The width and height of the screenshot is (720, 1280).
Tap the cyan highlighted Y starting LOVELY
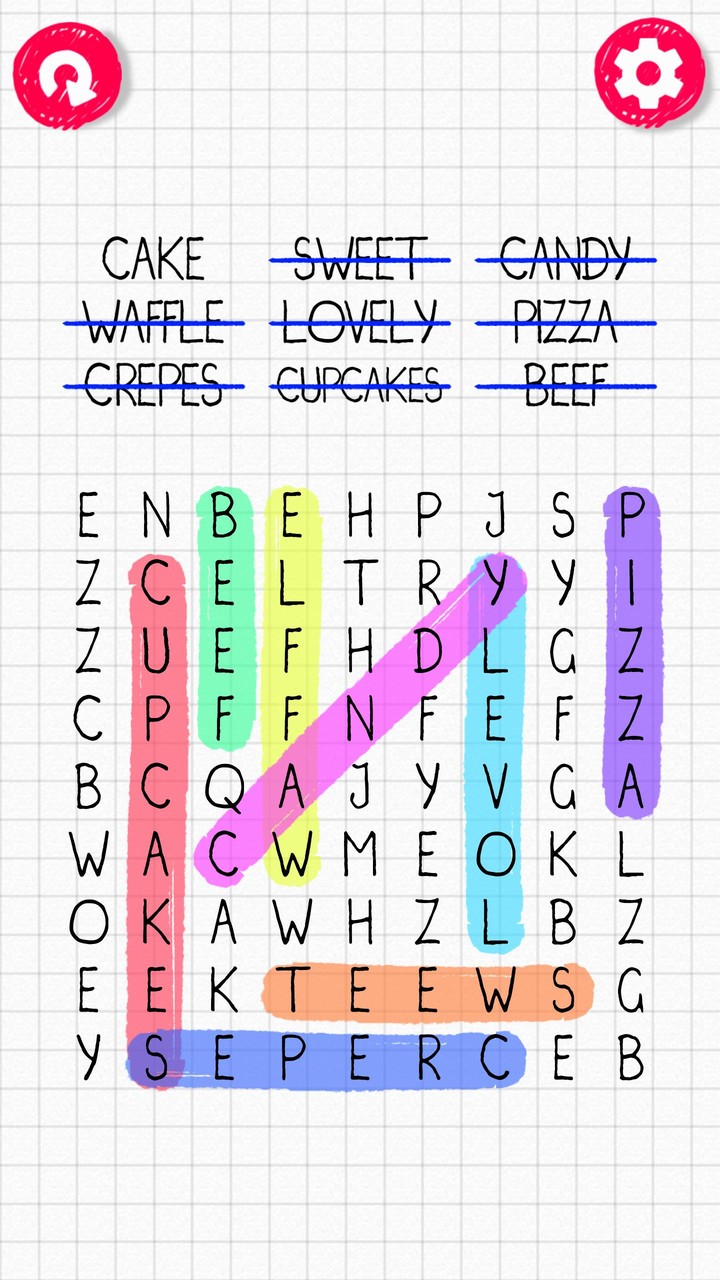[495, 582]
